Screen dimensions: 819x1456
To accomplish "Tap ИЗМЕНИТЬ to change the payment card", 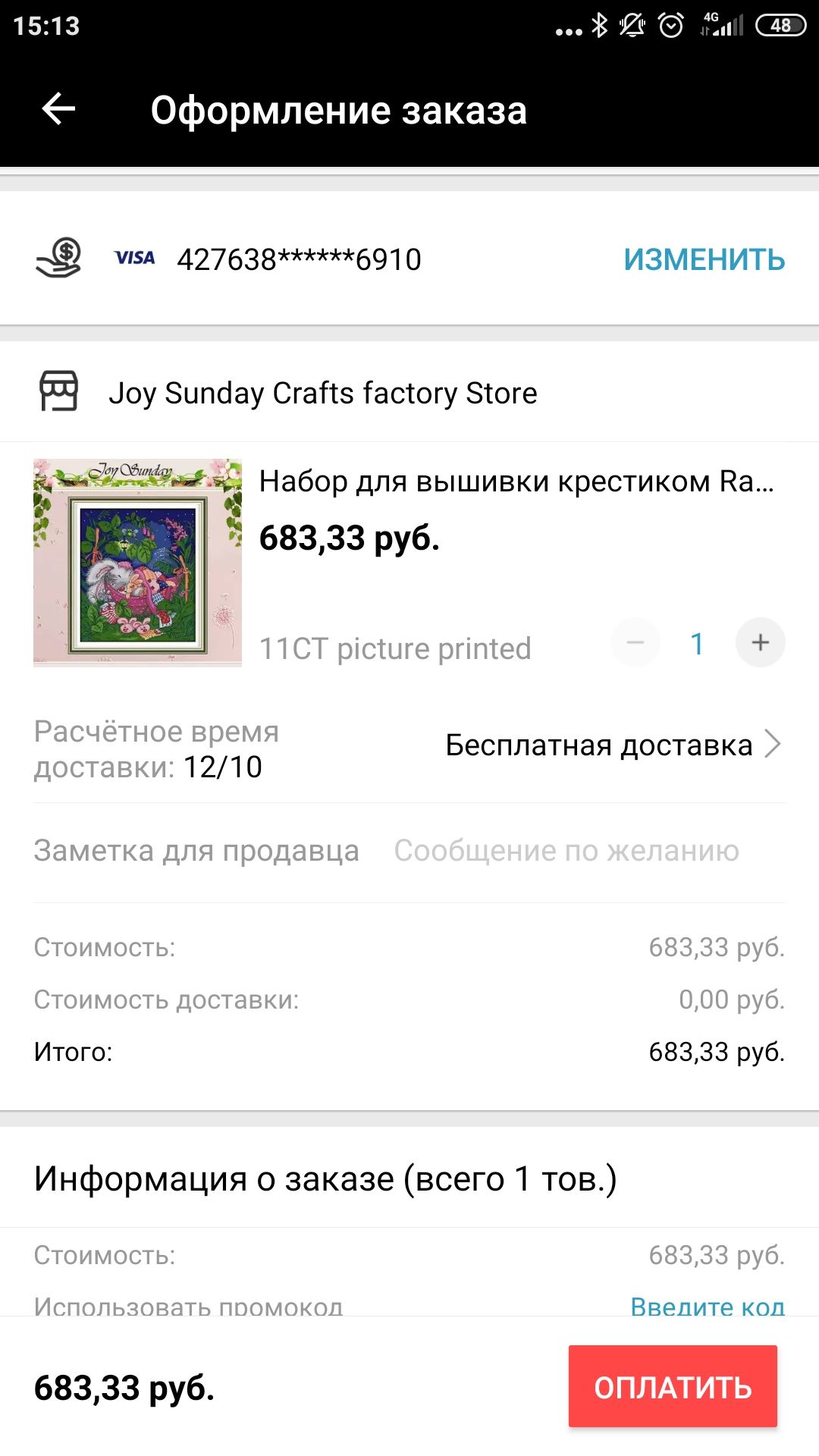I will [x=704, y=259].
